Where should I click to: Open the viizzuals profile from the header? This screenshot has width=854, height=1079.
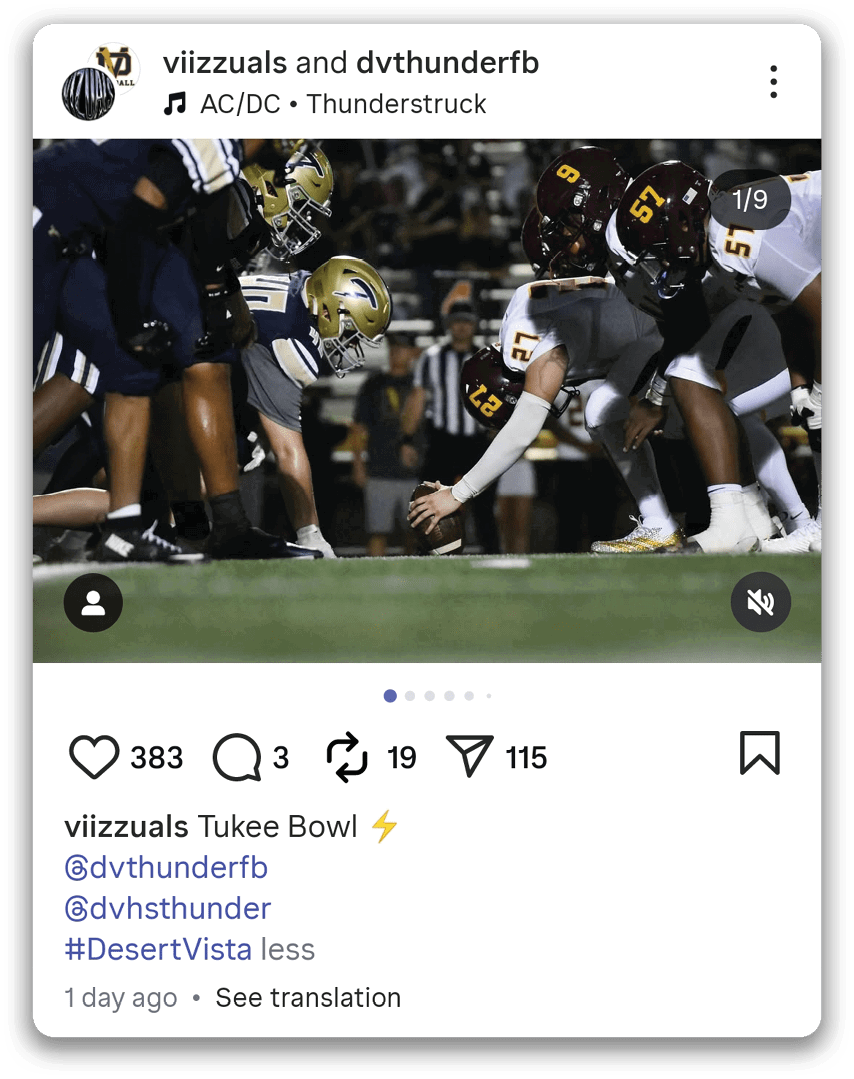pos(225,63)
